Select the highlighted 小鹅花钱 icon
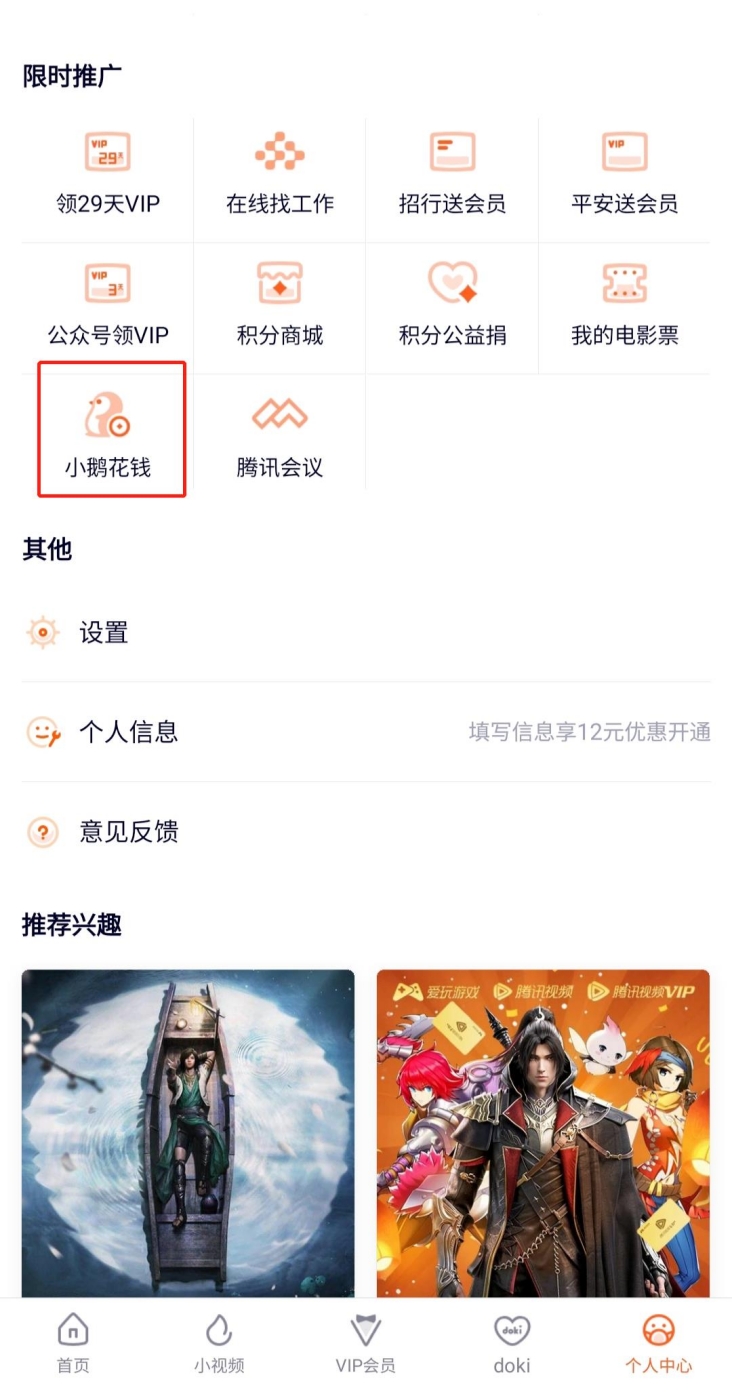Image resolution: width=734 pixels, height=1394 pixels. pos(110,430)
